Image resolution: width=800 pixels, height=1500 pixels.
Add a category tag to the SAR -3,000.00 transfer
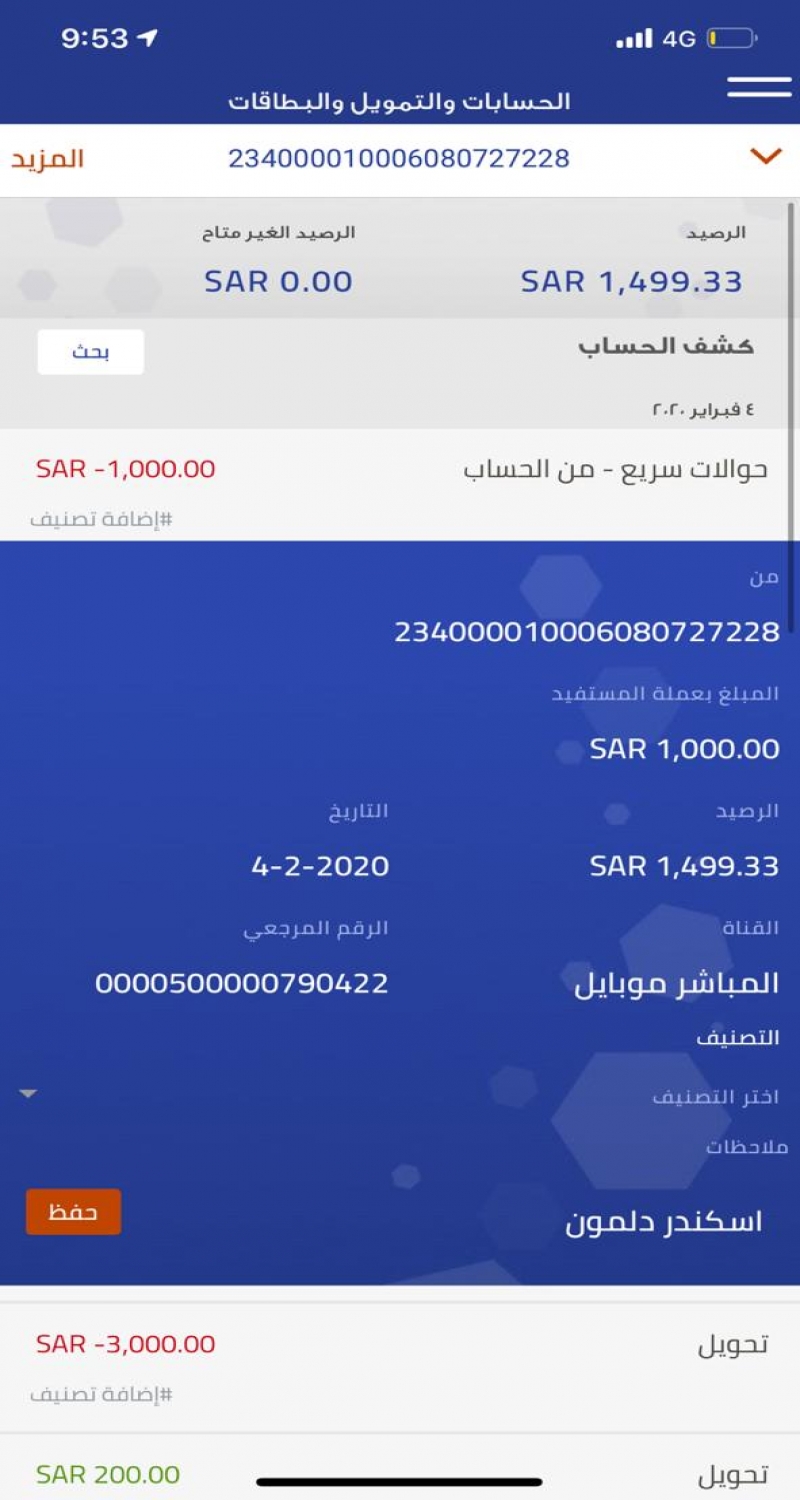pyautogui.click(x=101, y=1395)
